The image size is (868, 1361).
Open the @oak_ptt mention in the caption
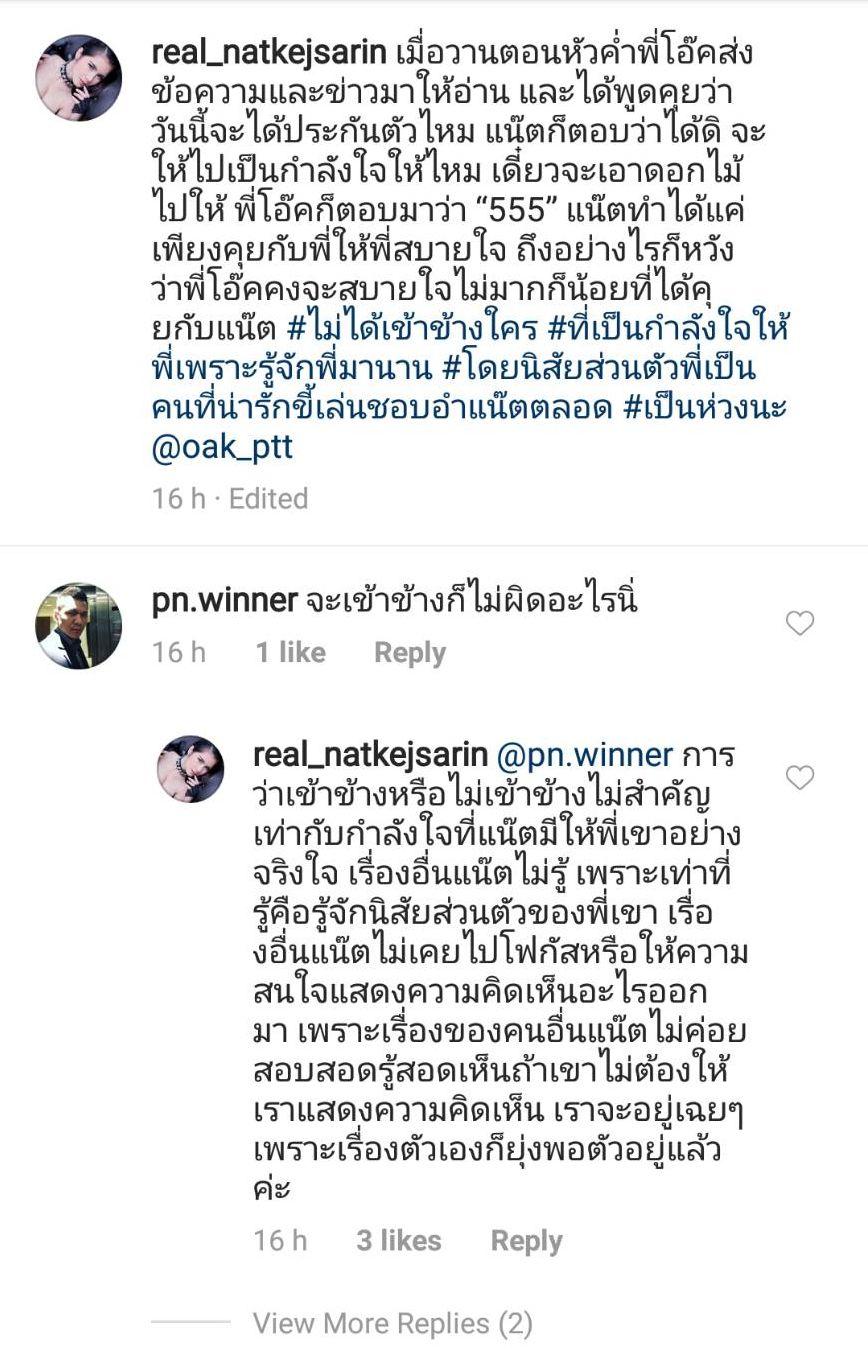click(222, 446)
